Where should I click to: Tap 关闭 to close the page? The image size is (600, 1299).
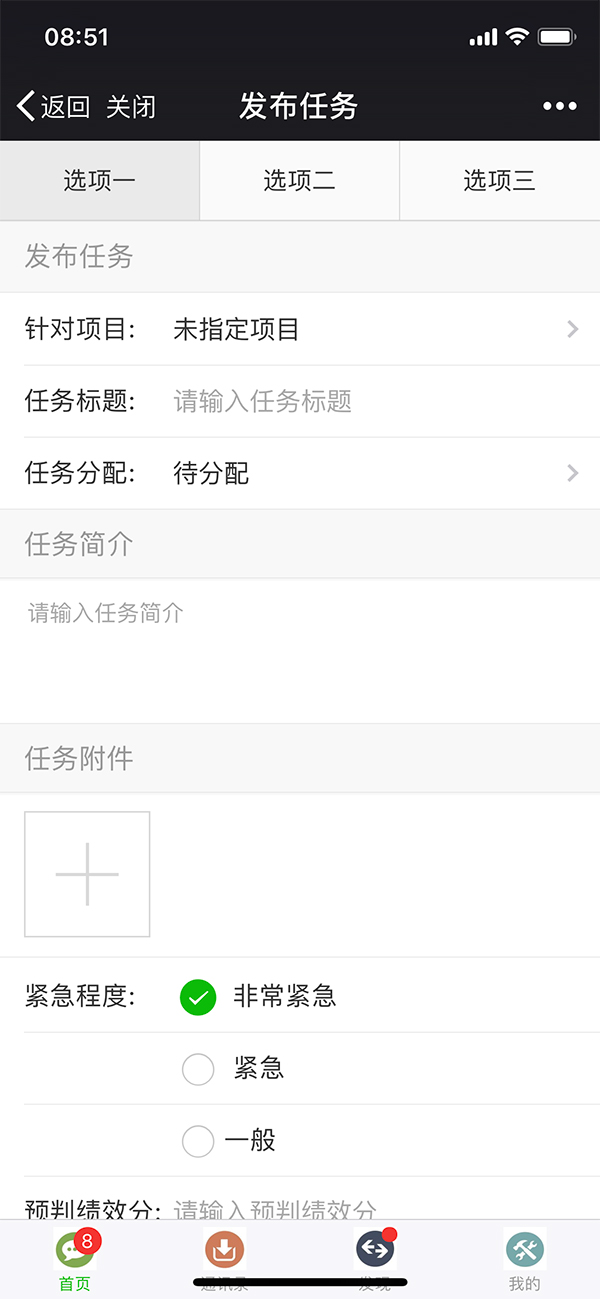(x=131, y=106)
